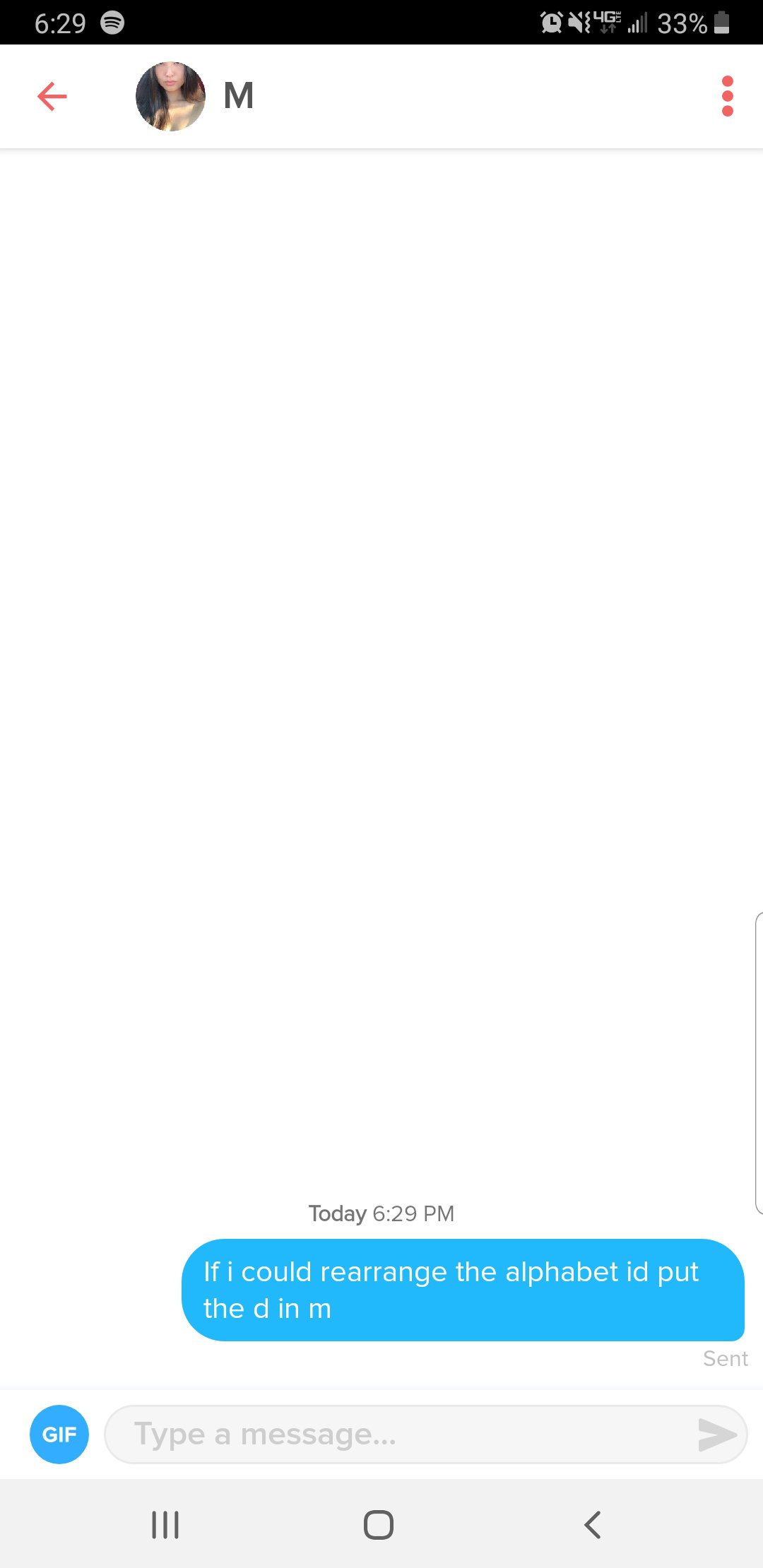The width and height of the screenshot is (763, 1568).
Task: Open M's profile picture
Action: [170, 96]
